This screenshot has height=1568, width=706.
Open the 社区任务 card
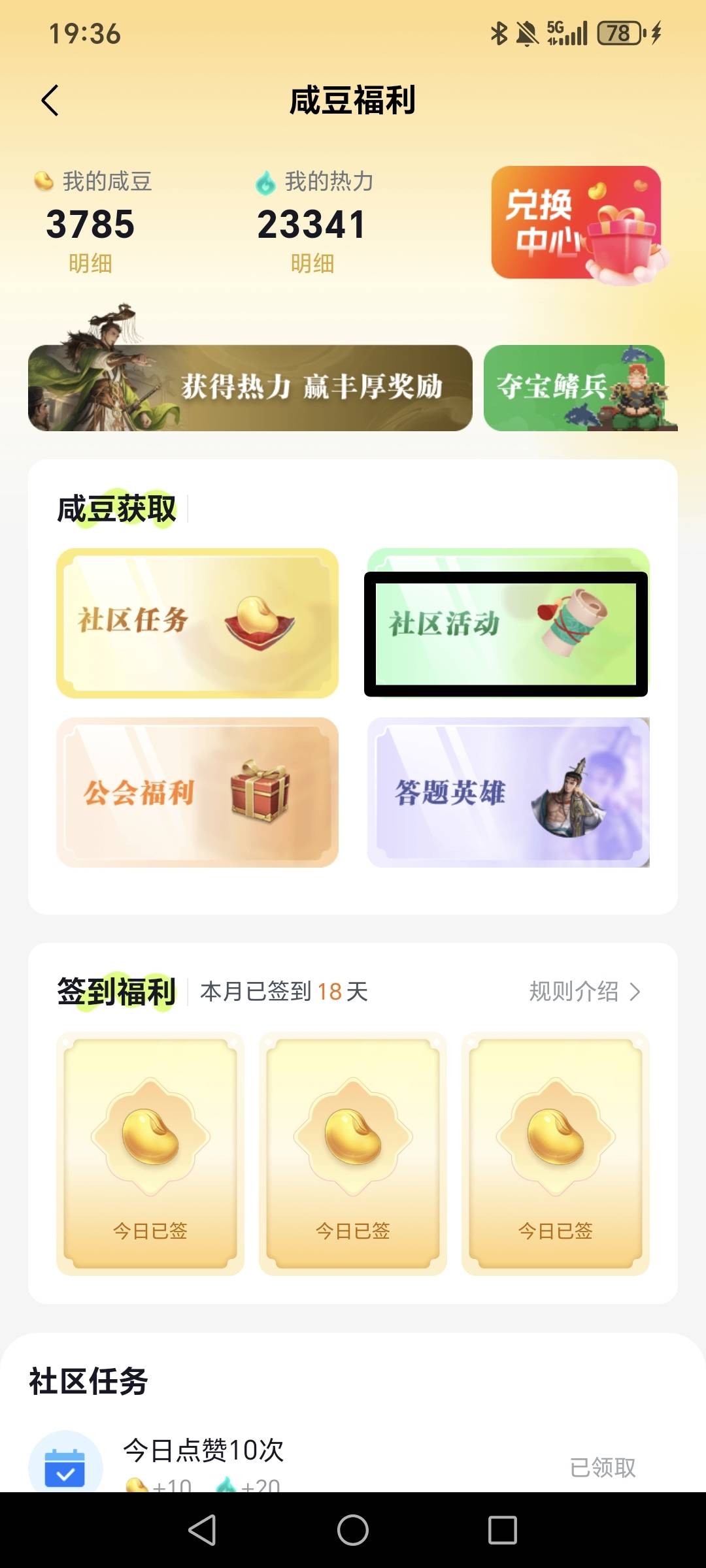197,623
